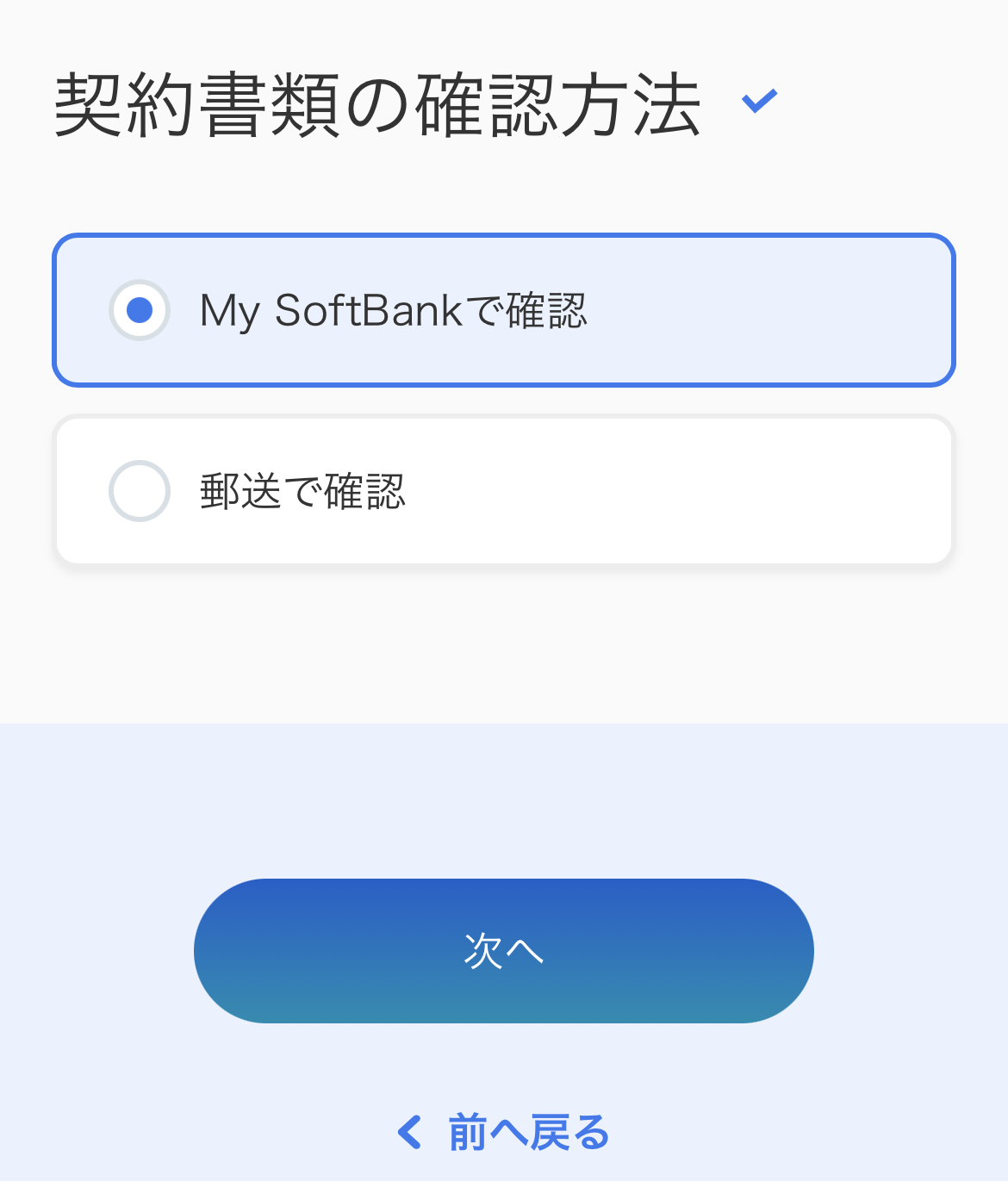
Task: Click the filled radio circle for My SoftBankで確認
Action: (139, 308)
